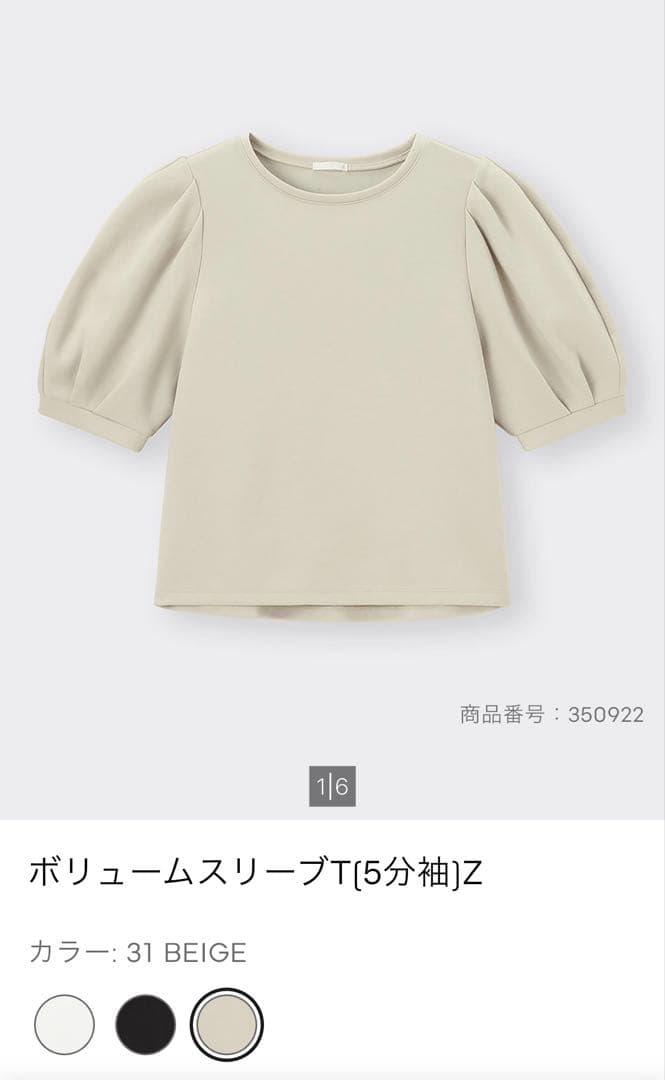Select the white color swatch
Image resolution: width=665 pixels, height=1080 pixels.
[x=64, y=1025]
